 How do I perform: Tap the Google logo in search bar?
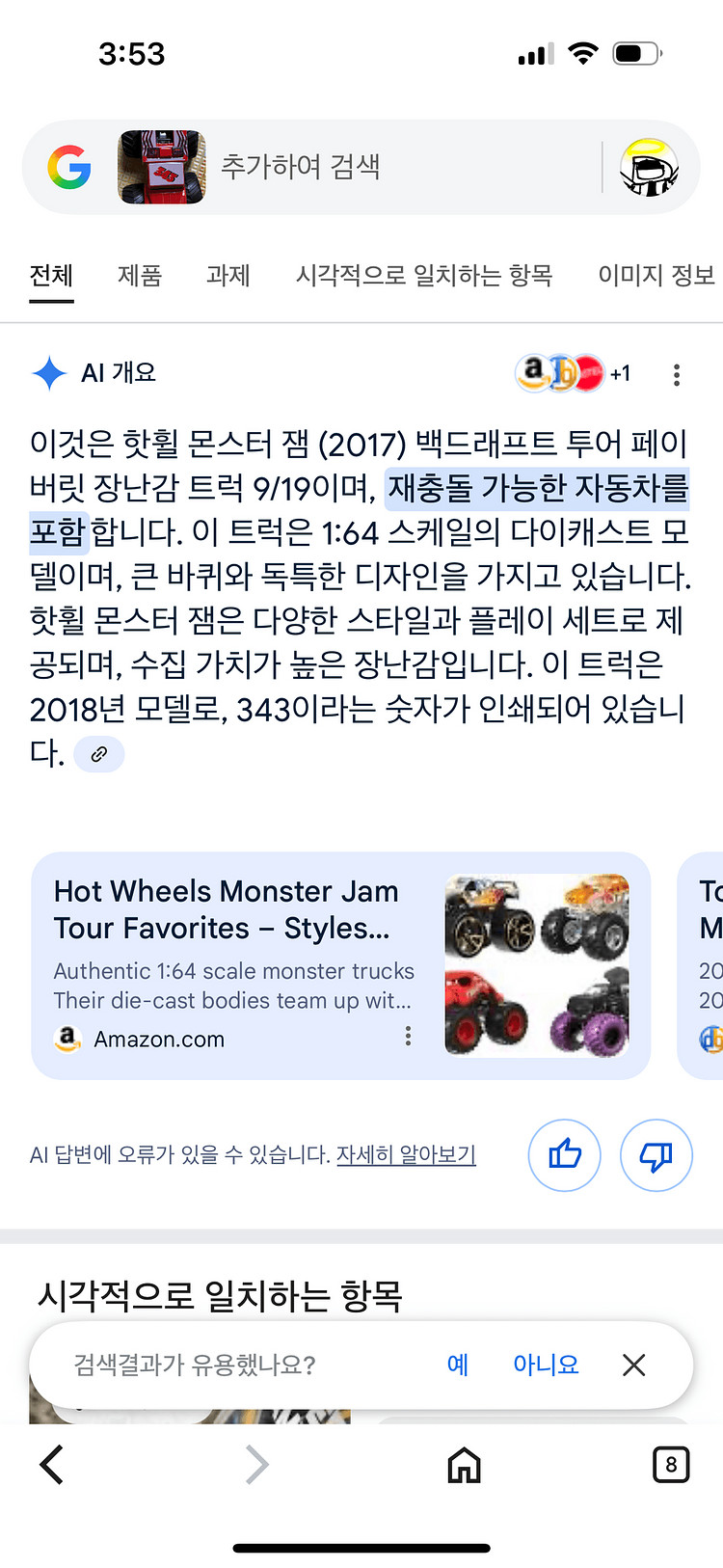[69, 167]
